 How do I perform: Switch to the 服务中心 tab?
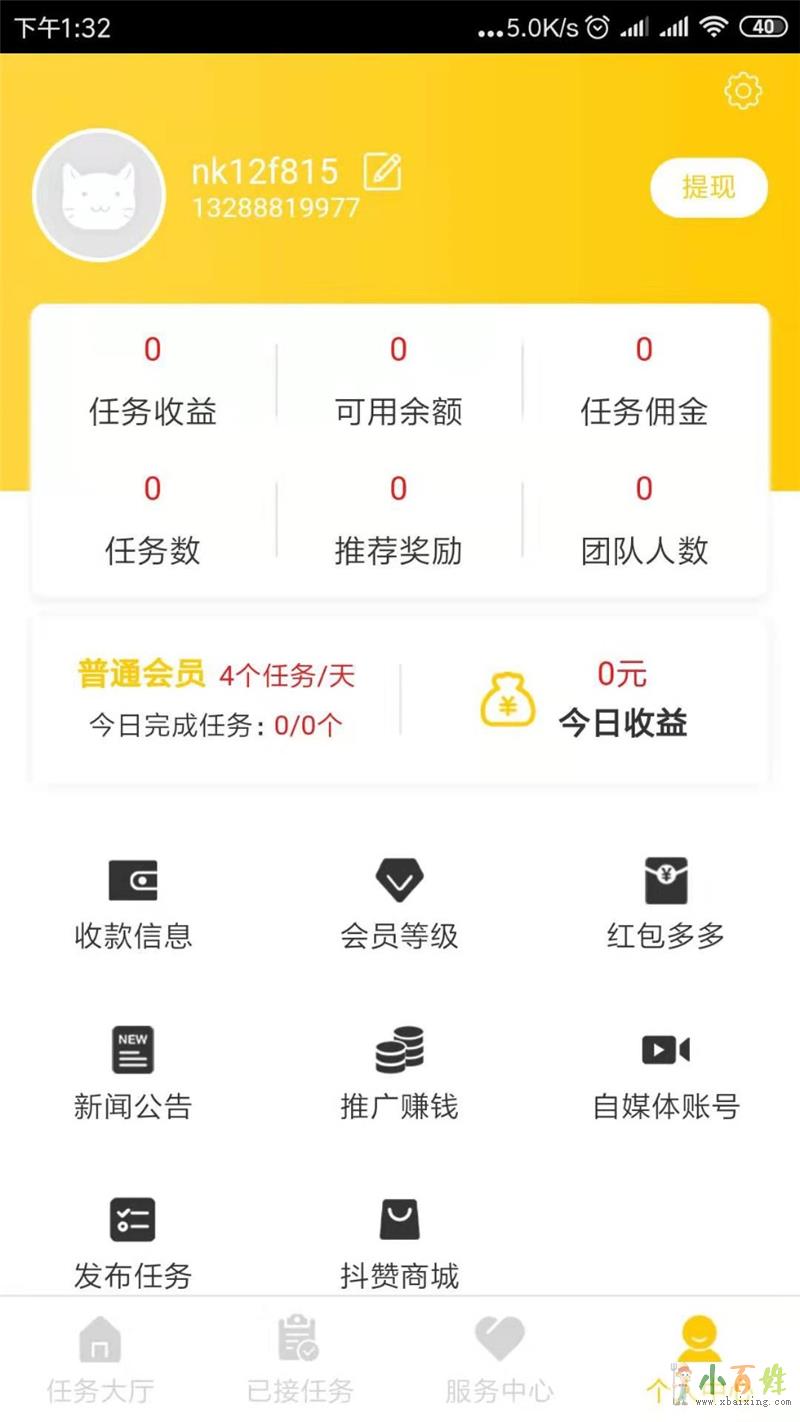click(499, 1360)
